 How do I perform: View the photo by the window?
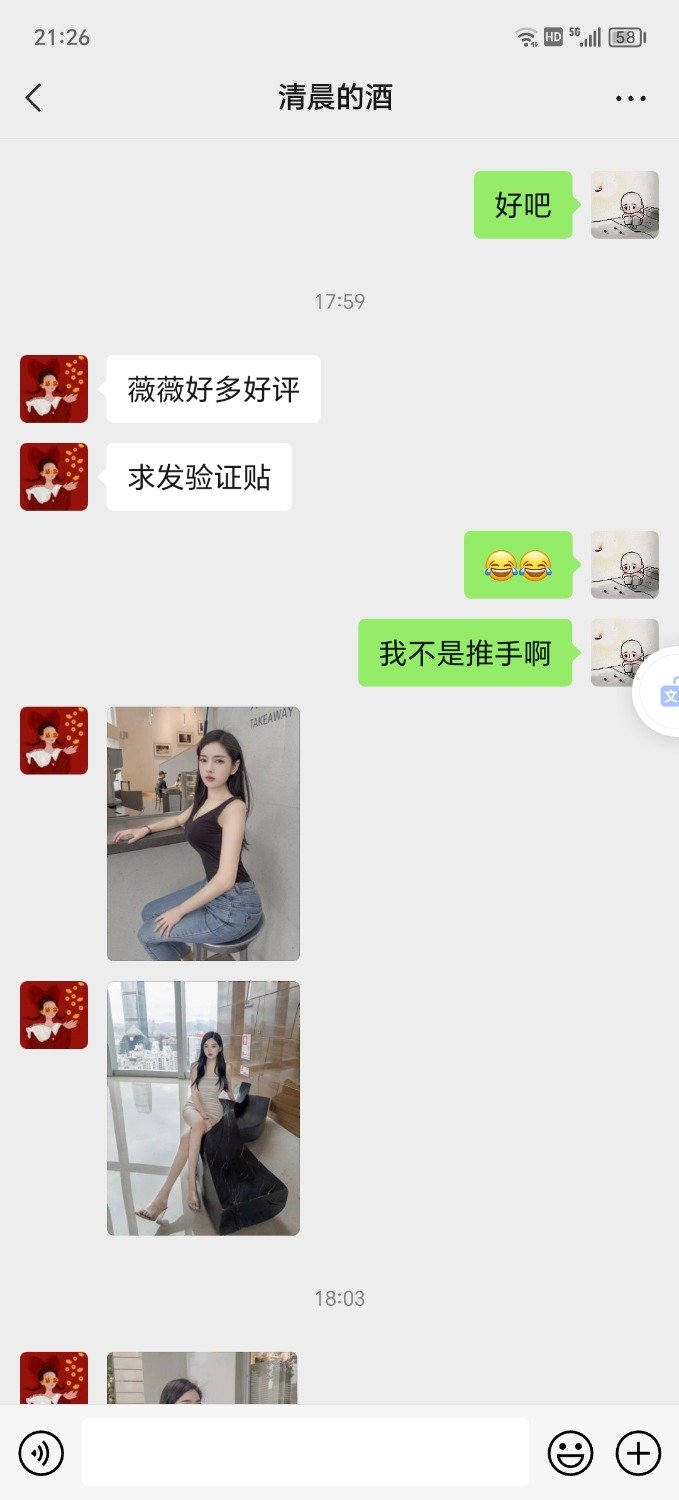[203, 1107]
